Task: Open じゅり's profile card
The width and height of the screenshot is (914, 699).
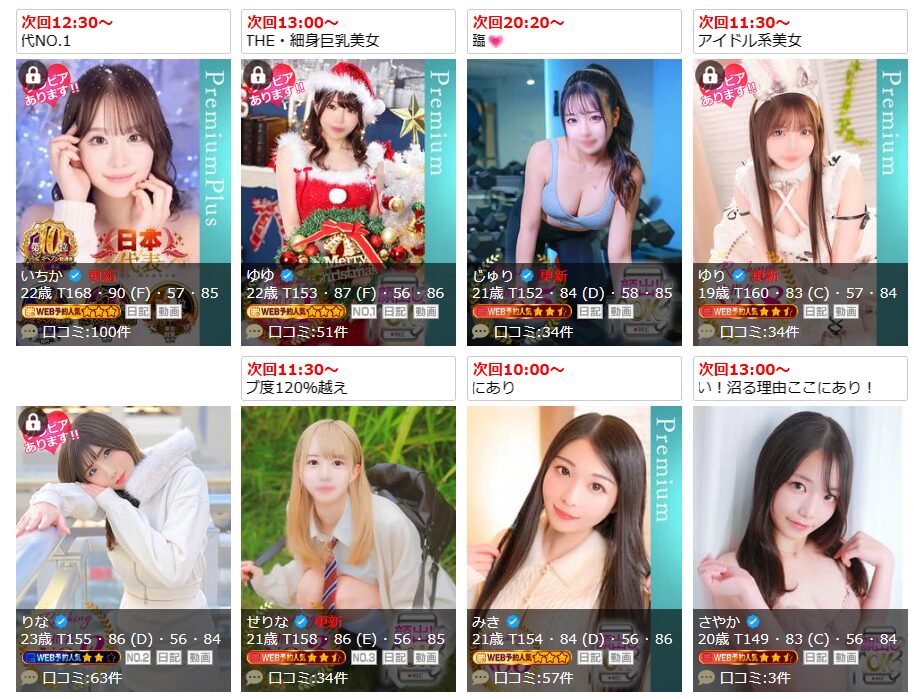Action: tap(574, 160)
